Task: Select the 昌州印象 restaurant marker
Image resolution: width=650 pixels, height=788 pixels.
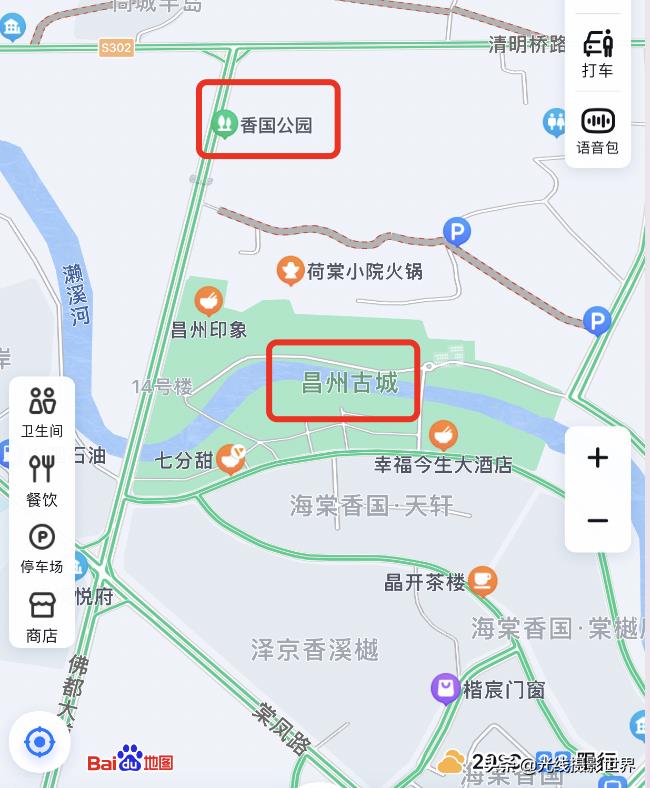Action: click(x=208, y=299)
